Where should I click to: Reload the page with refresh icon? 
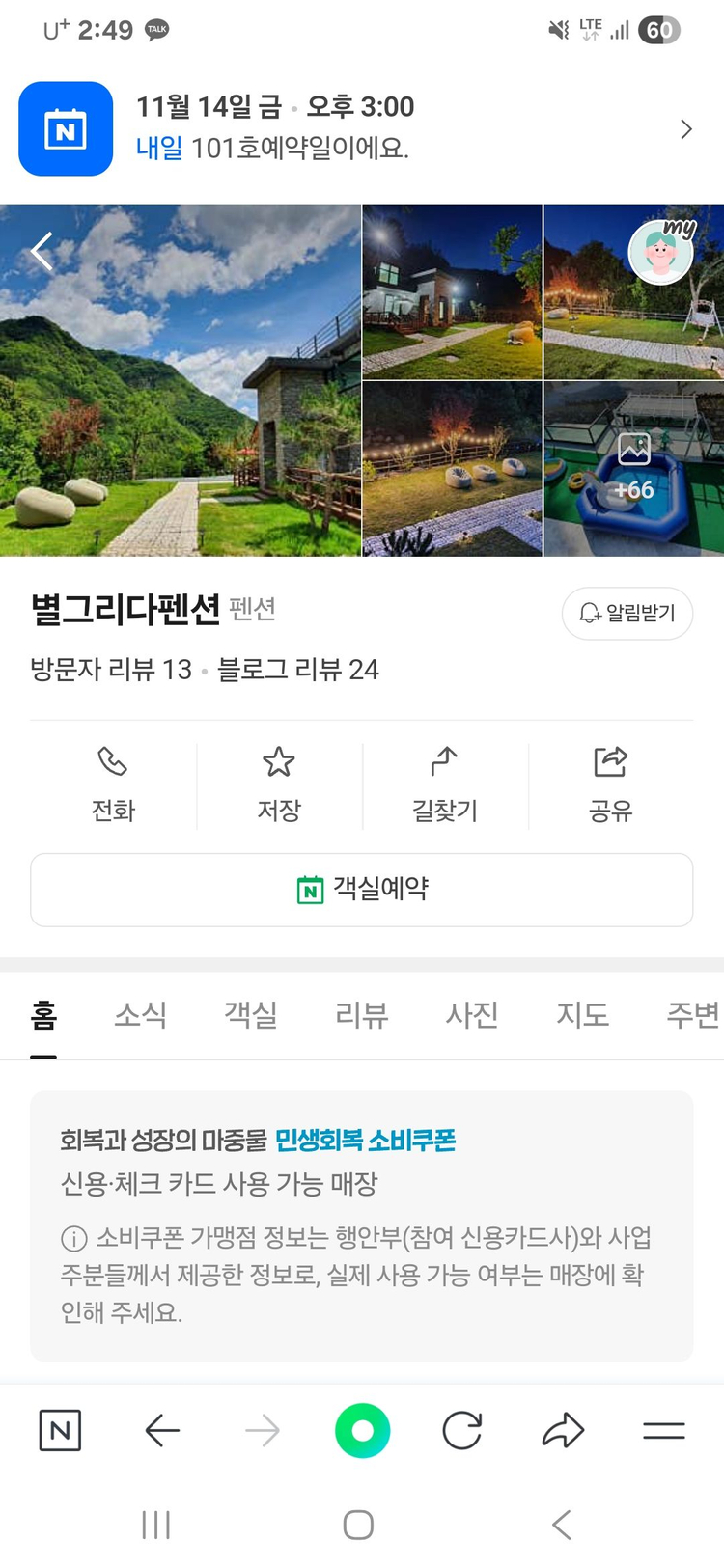(x=462, y=1431)
